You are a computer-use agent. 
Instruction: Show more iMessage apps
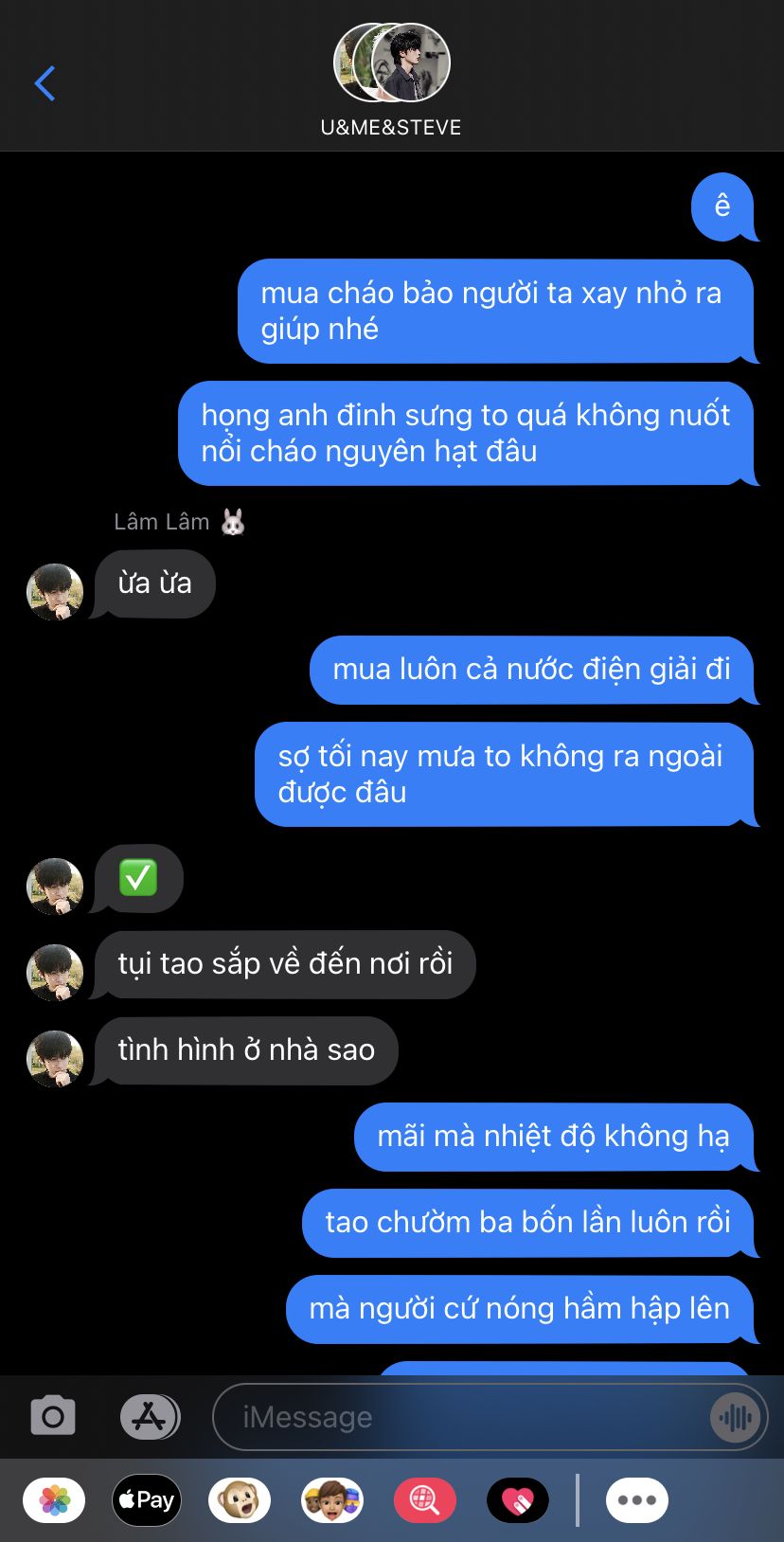tap(636, 1500)
